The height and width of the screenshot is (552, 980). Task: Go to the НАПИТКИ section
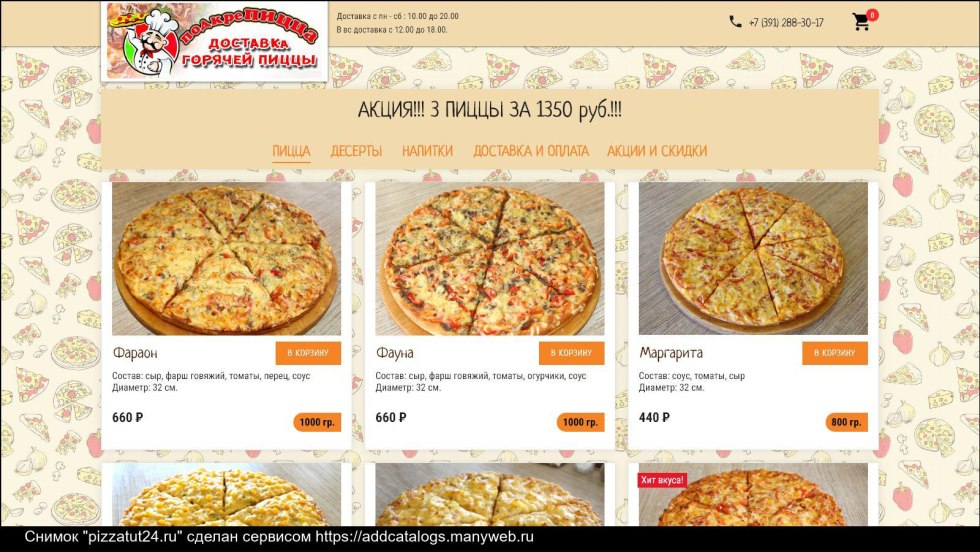(x=427, y=151)
